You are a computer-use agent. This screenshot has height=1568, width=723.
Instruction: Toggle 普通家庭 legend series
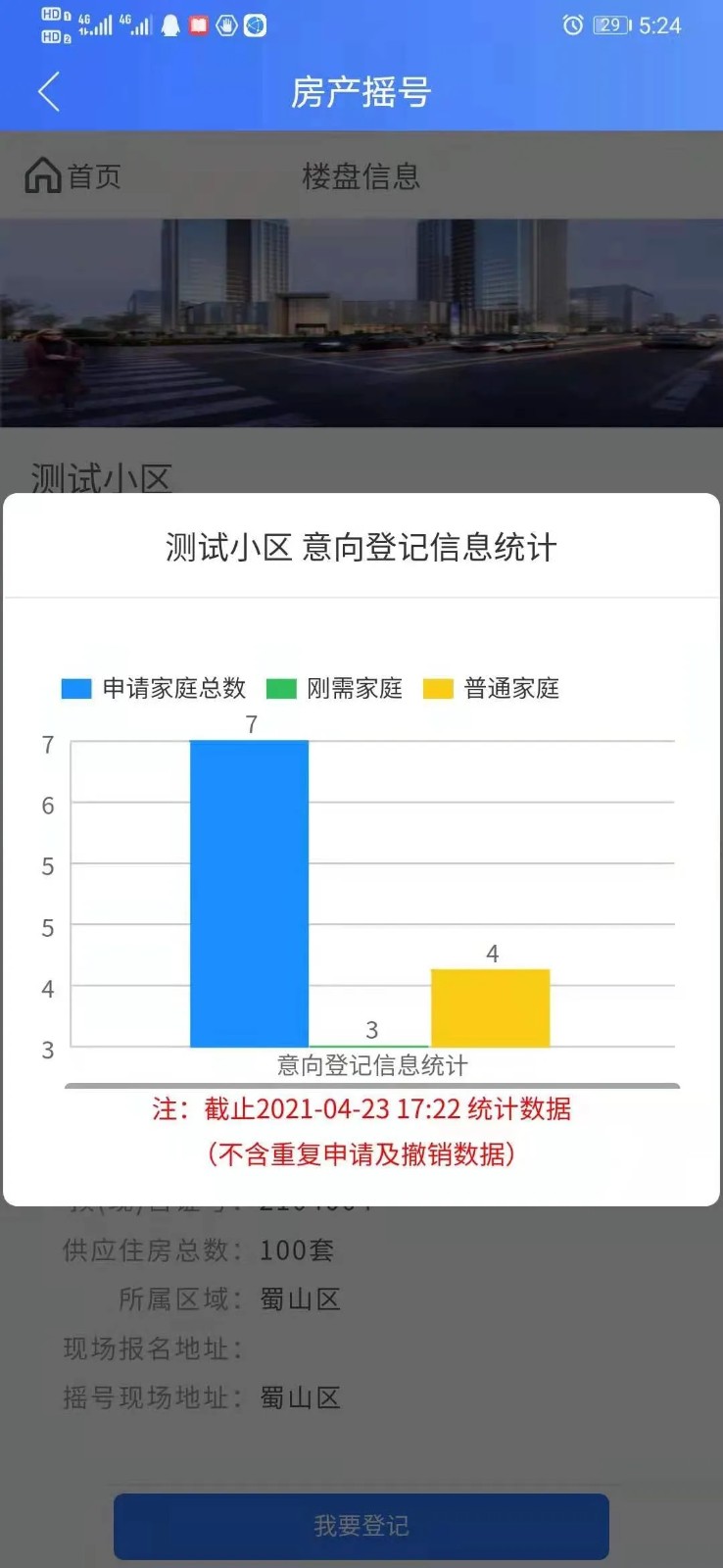(x=492, y=689)
